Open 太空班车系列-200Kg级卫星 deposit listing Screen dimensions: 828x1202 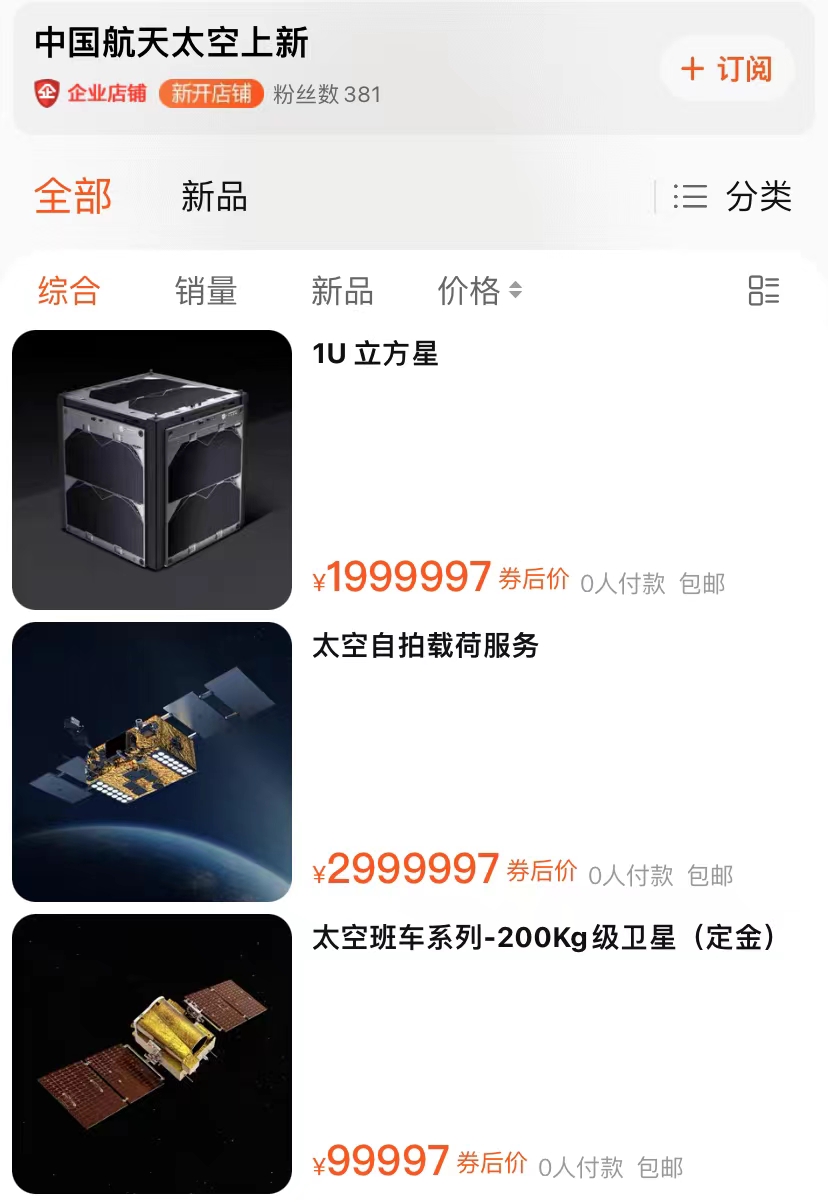click(544, 938)
